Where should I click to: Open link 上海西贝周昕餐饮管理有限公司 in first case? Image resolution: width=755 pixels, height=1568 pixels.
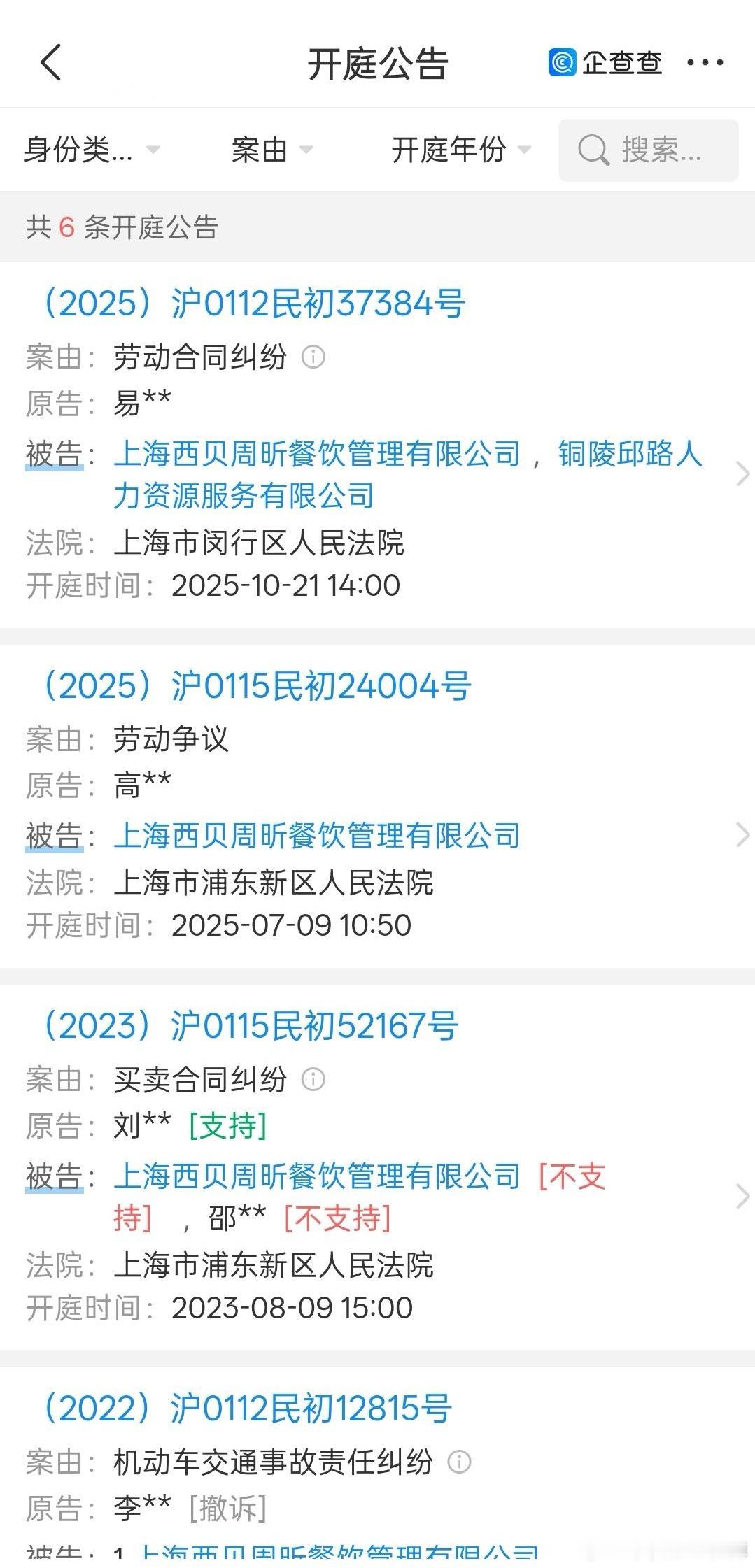click(x=315, y=455)
